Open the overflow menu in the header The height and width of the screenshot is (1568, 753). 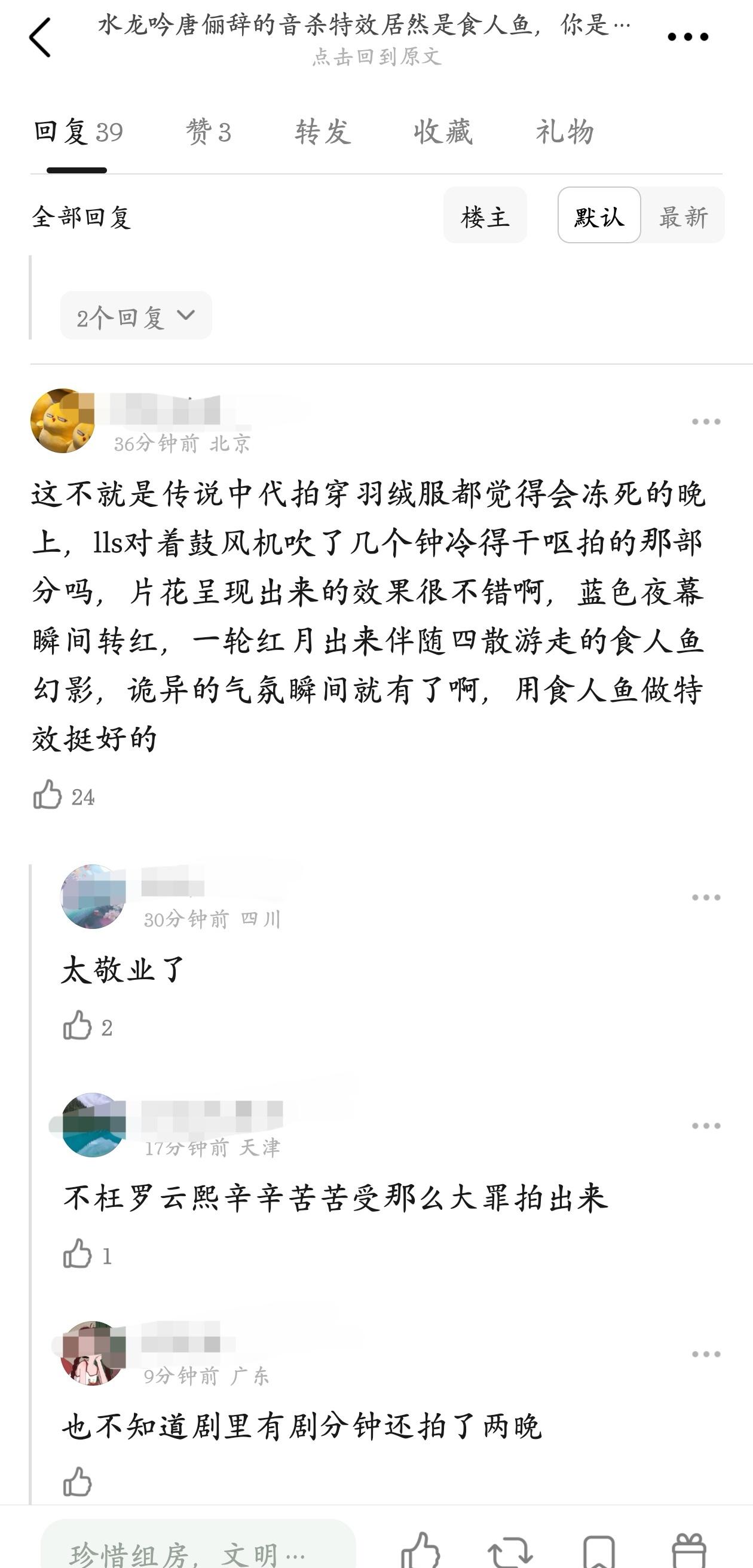(688, 37)
